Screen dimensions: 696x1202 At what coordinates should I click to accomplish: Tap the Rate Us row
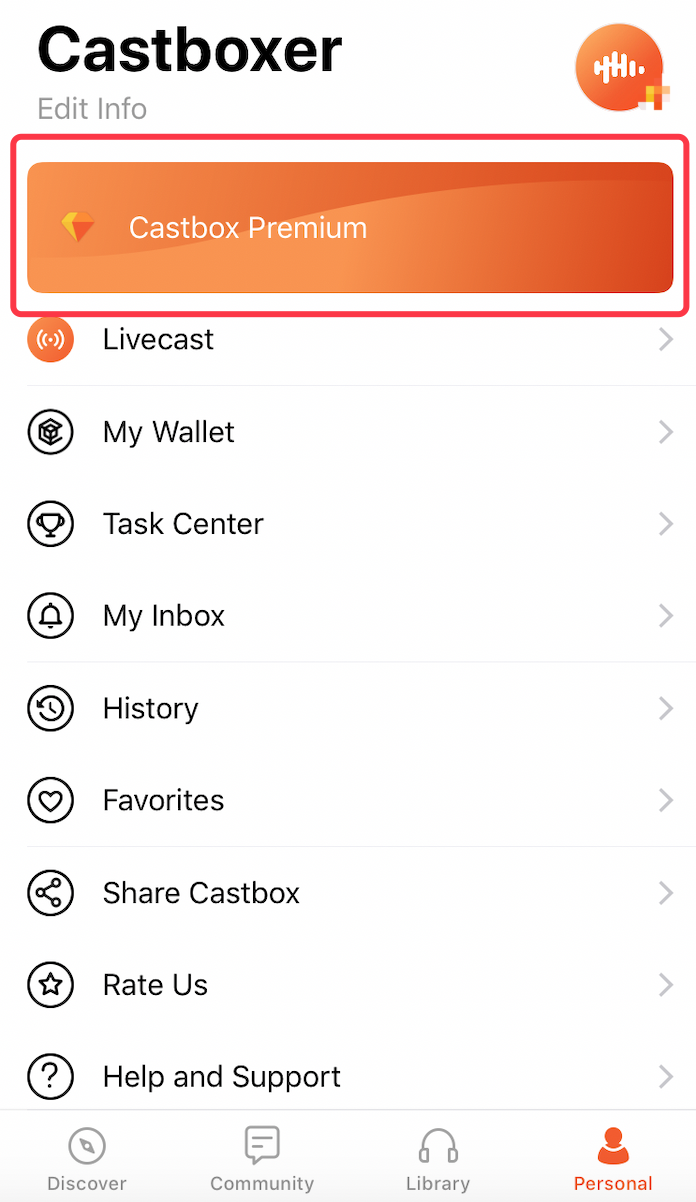(348, 985)
